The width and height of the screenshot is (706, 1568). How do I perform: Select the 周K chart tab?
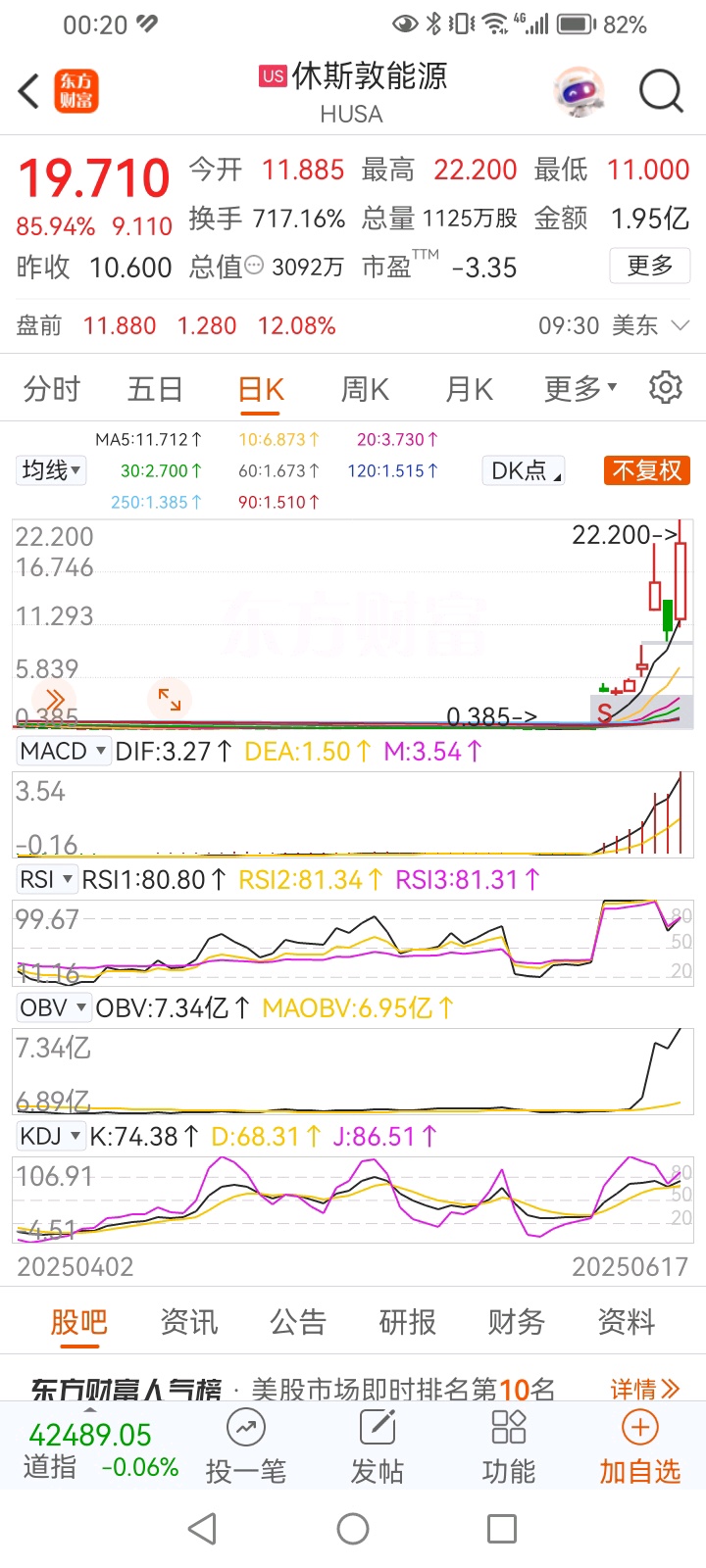point(365,389)
